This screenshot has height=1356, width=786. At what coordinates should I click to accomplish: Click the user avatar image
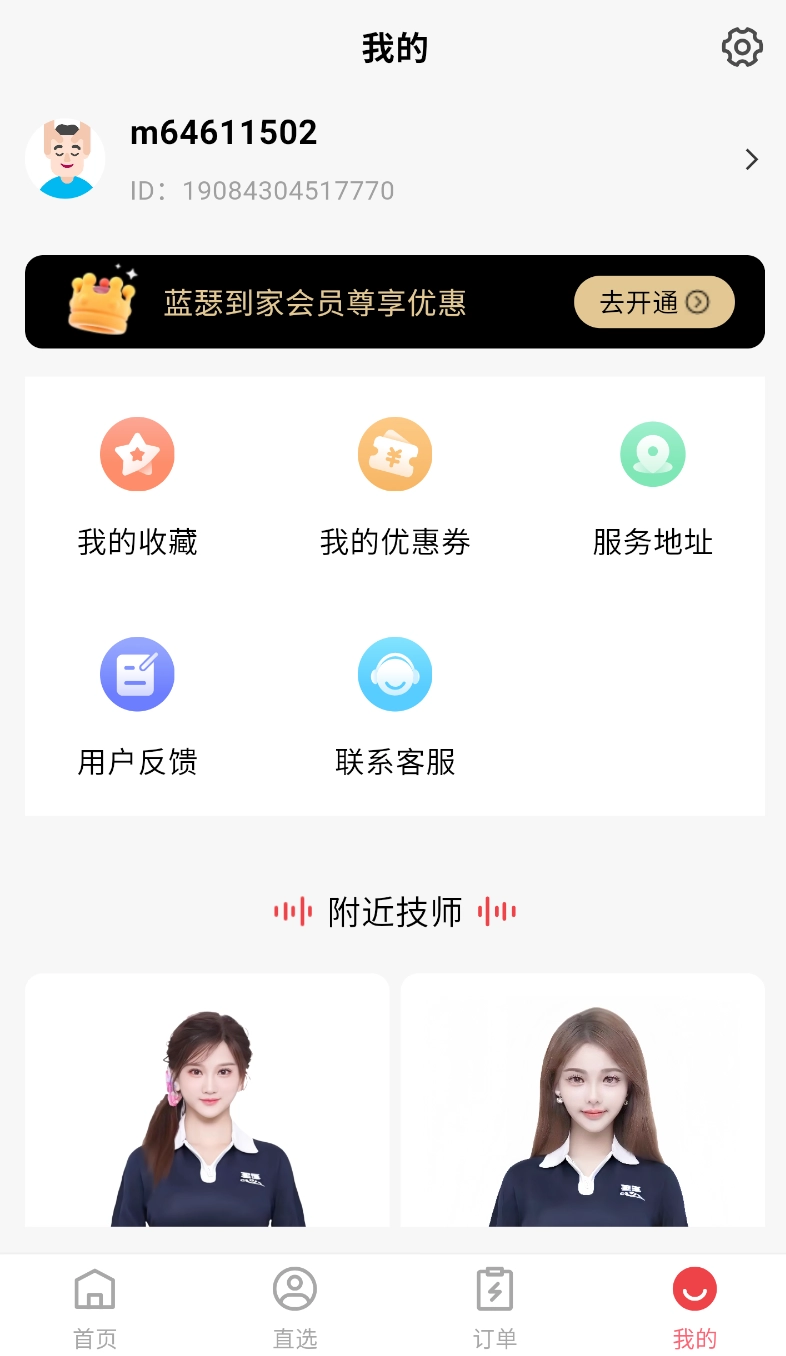coord(64,159)
